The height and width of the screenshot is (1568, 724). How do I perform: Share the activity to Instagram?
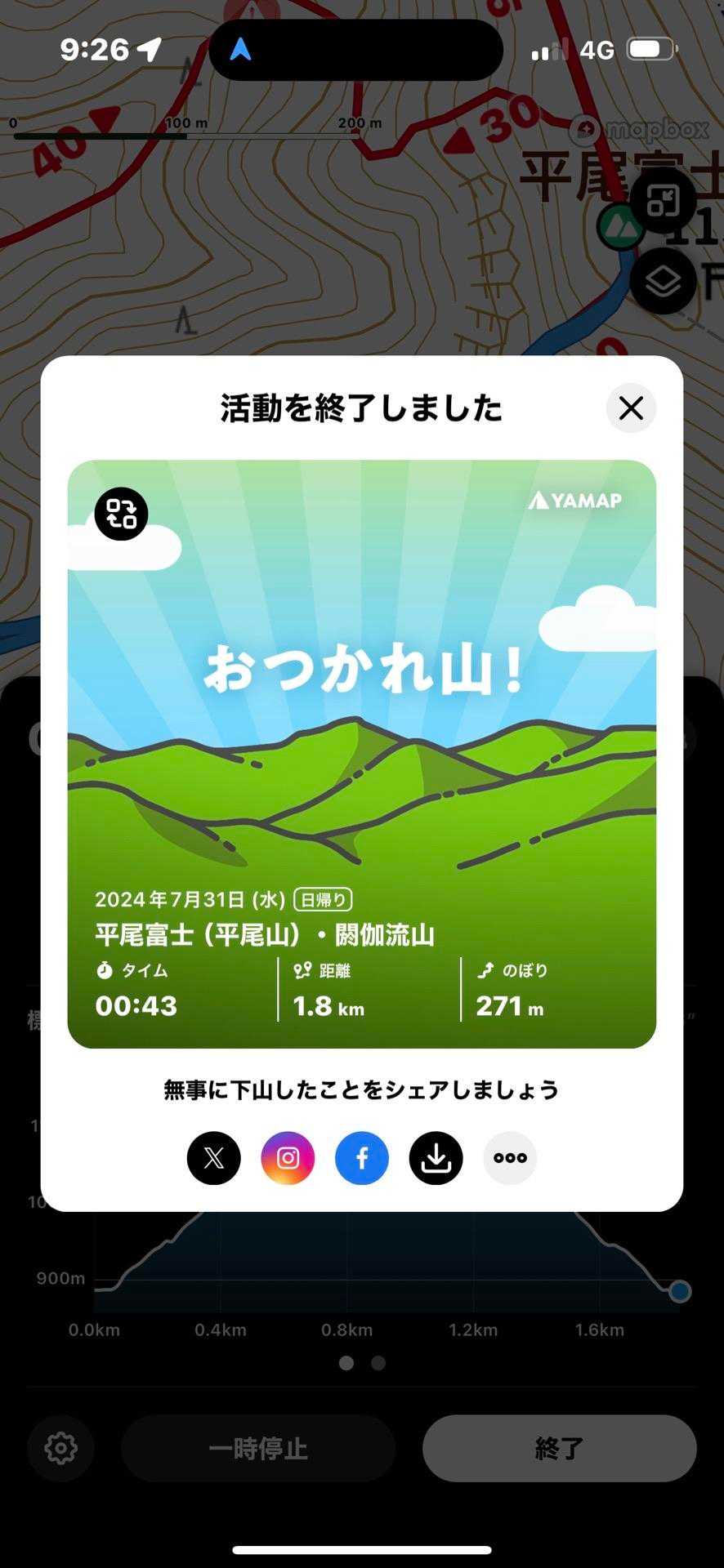288,1158
